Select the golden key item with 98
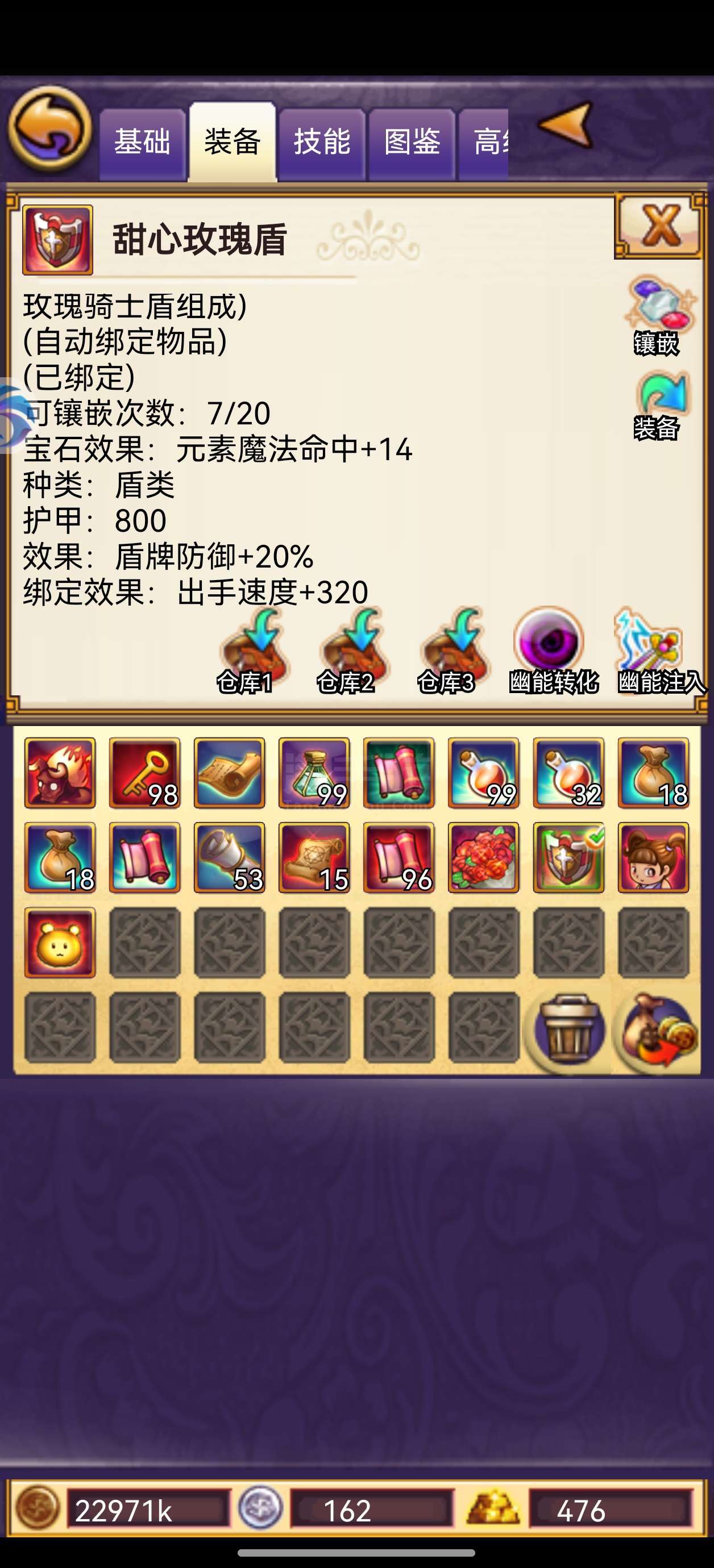The image size is (714, 1568). click(144, 773)
